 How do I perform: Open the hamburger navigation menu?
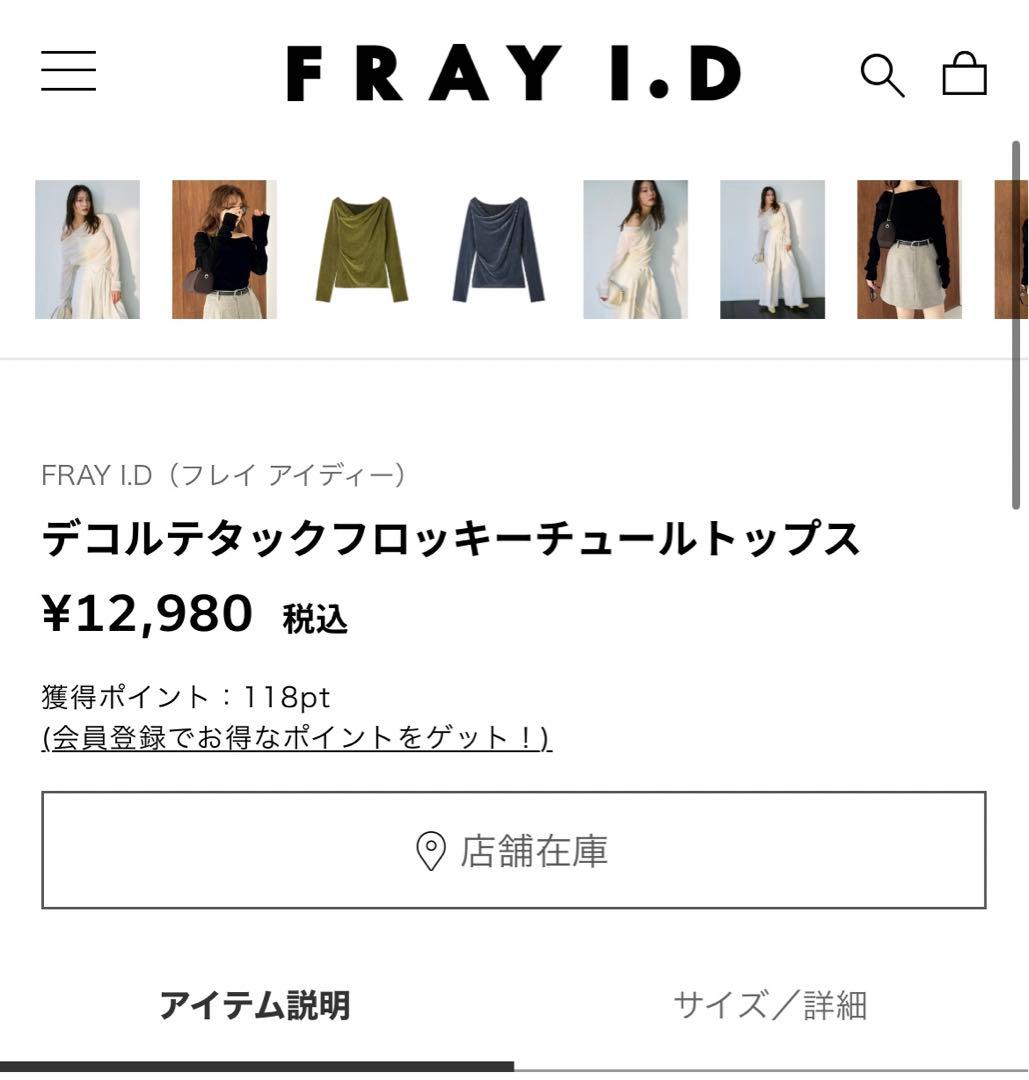point(67,72)
